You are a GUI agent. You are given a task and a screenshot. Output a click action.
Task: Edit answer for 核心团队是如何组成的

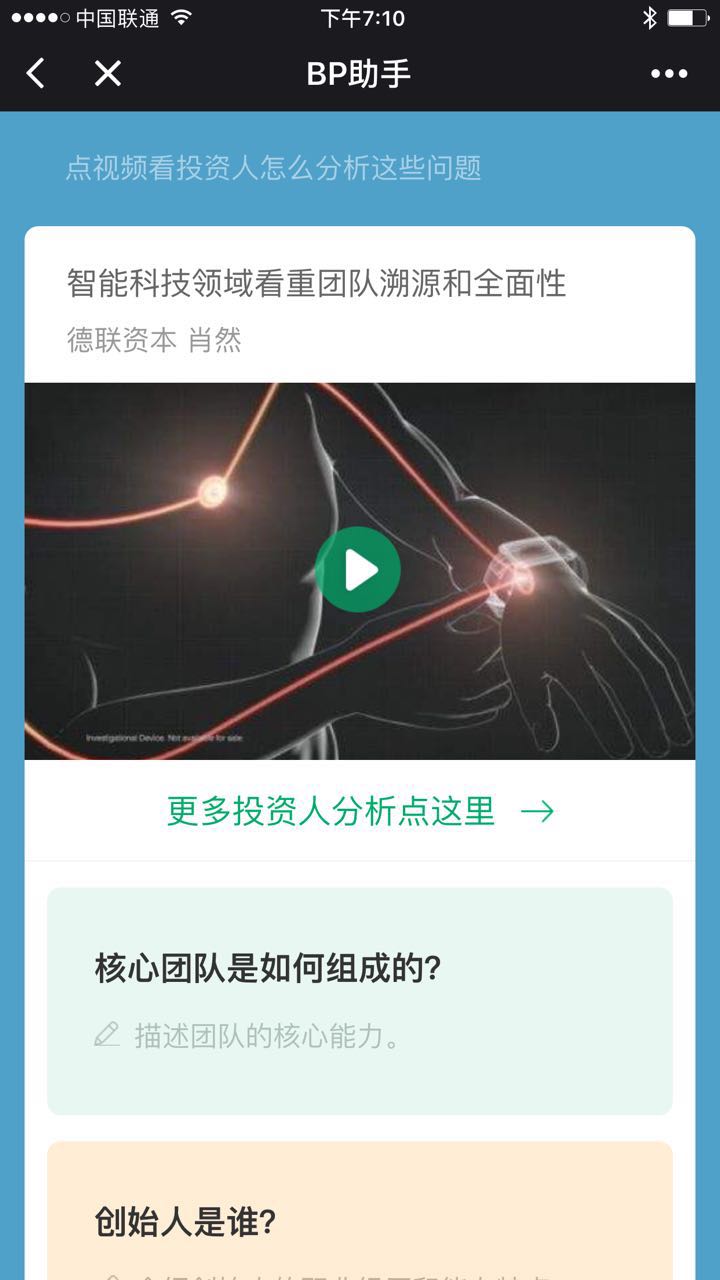point(267,1035)
